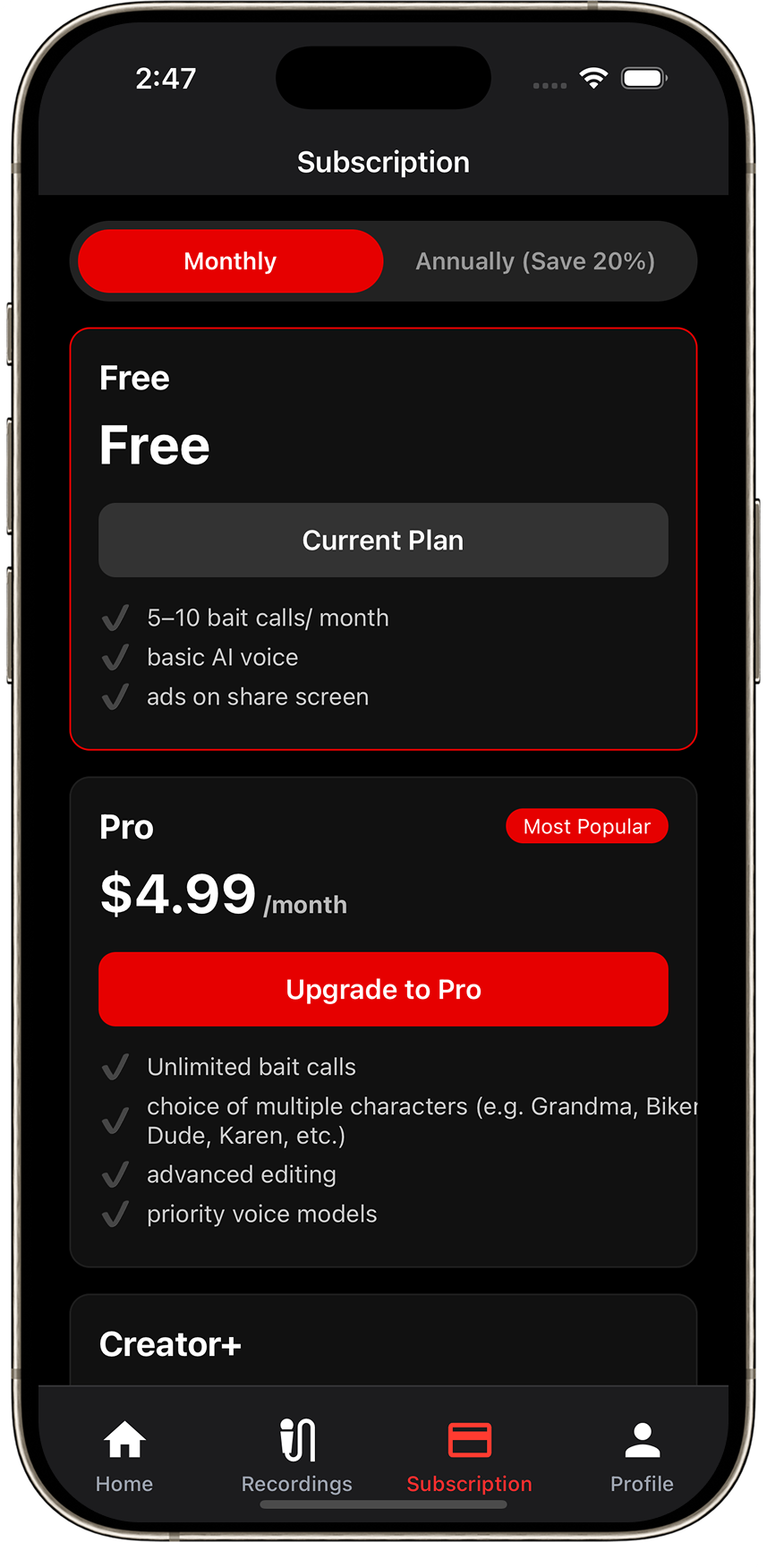The height and width of the screenshot is (1568, 767).
Task: Switch to Annually (Save 20%) billing
Action: point(535,261)
